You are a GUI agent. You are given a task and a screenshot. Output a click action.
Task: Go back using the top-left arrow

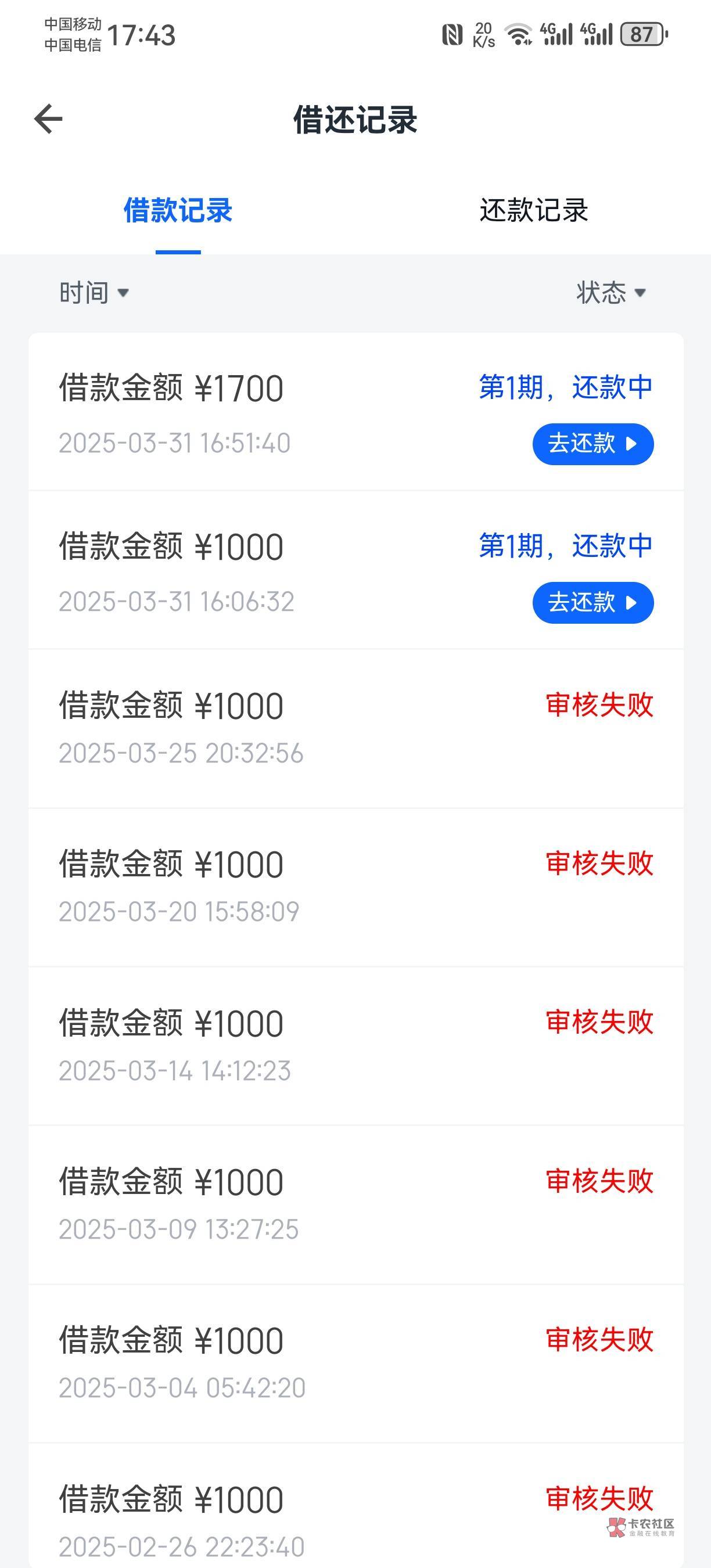coord(49,118)
